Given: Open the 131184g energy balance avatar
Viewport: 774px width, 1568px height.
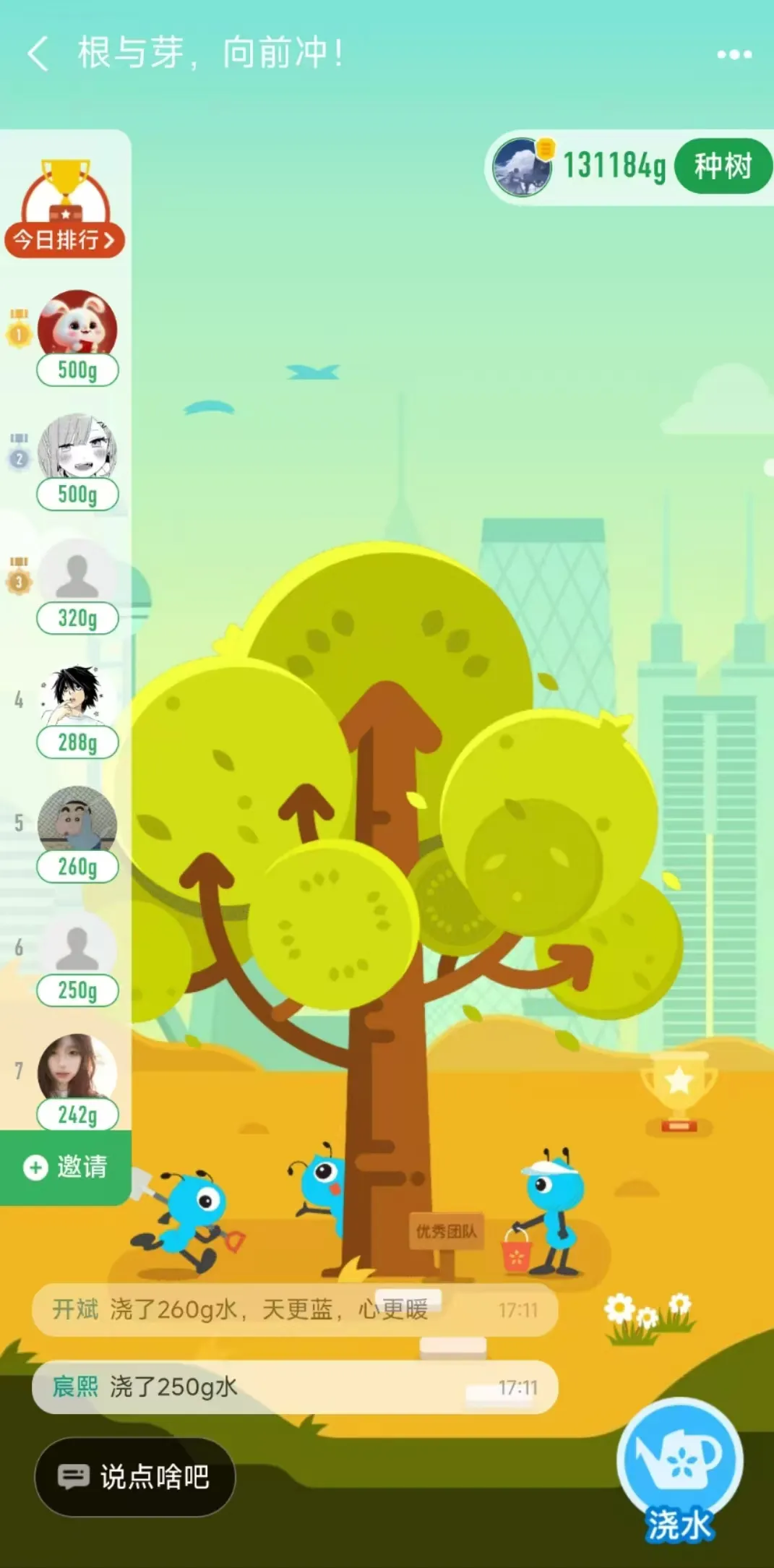Looking at the screenshot, I should click(x=522, y=167).
